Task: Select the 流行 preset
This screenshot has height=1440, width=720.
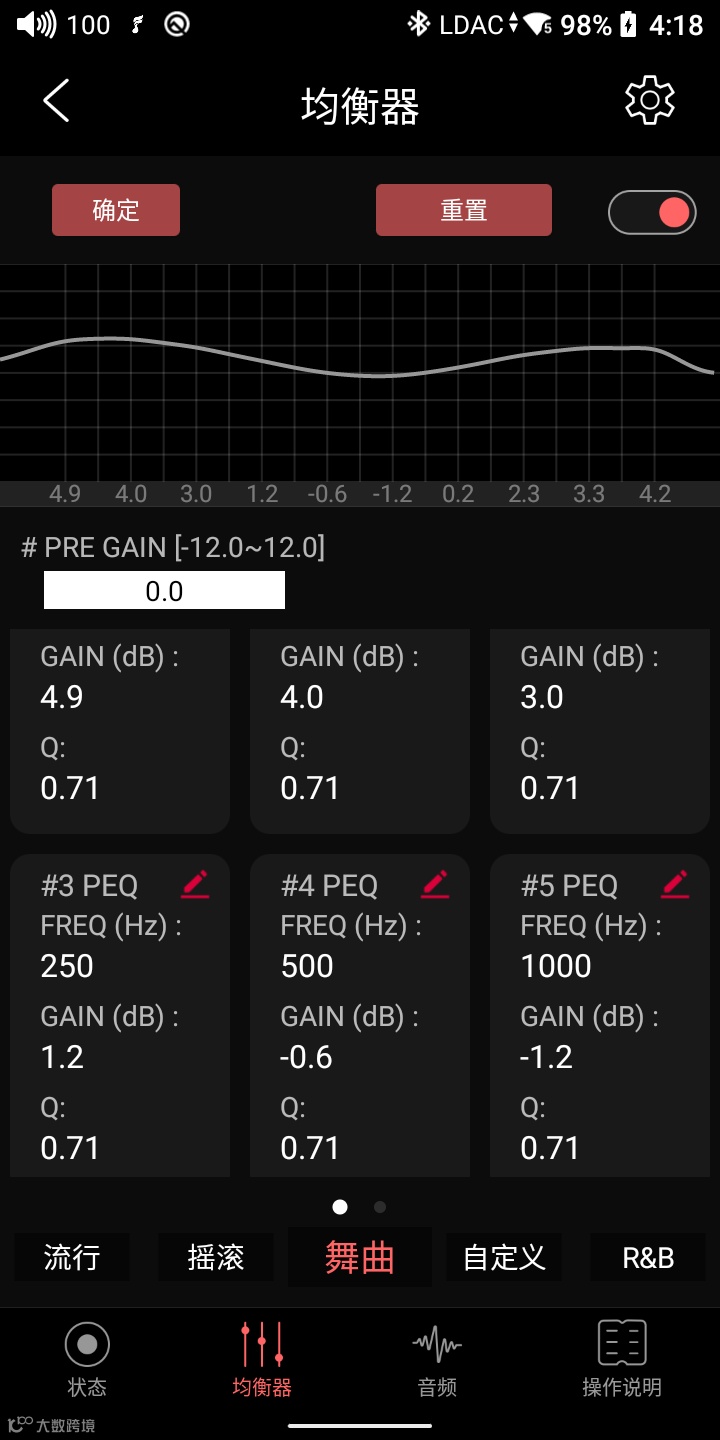Action: [72, 1257]
